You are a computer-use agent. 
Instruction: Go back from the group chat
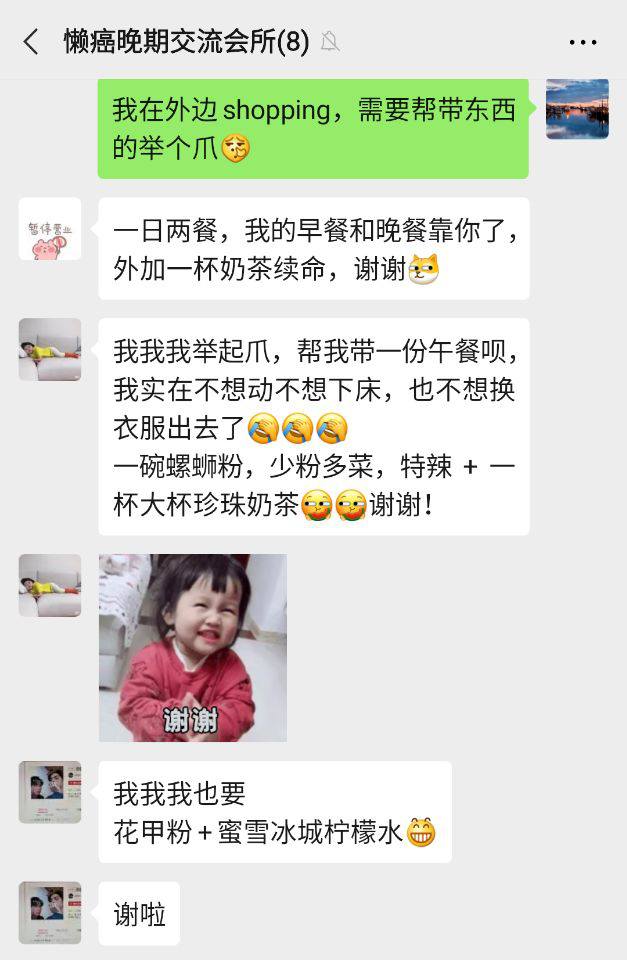31,42
